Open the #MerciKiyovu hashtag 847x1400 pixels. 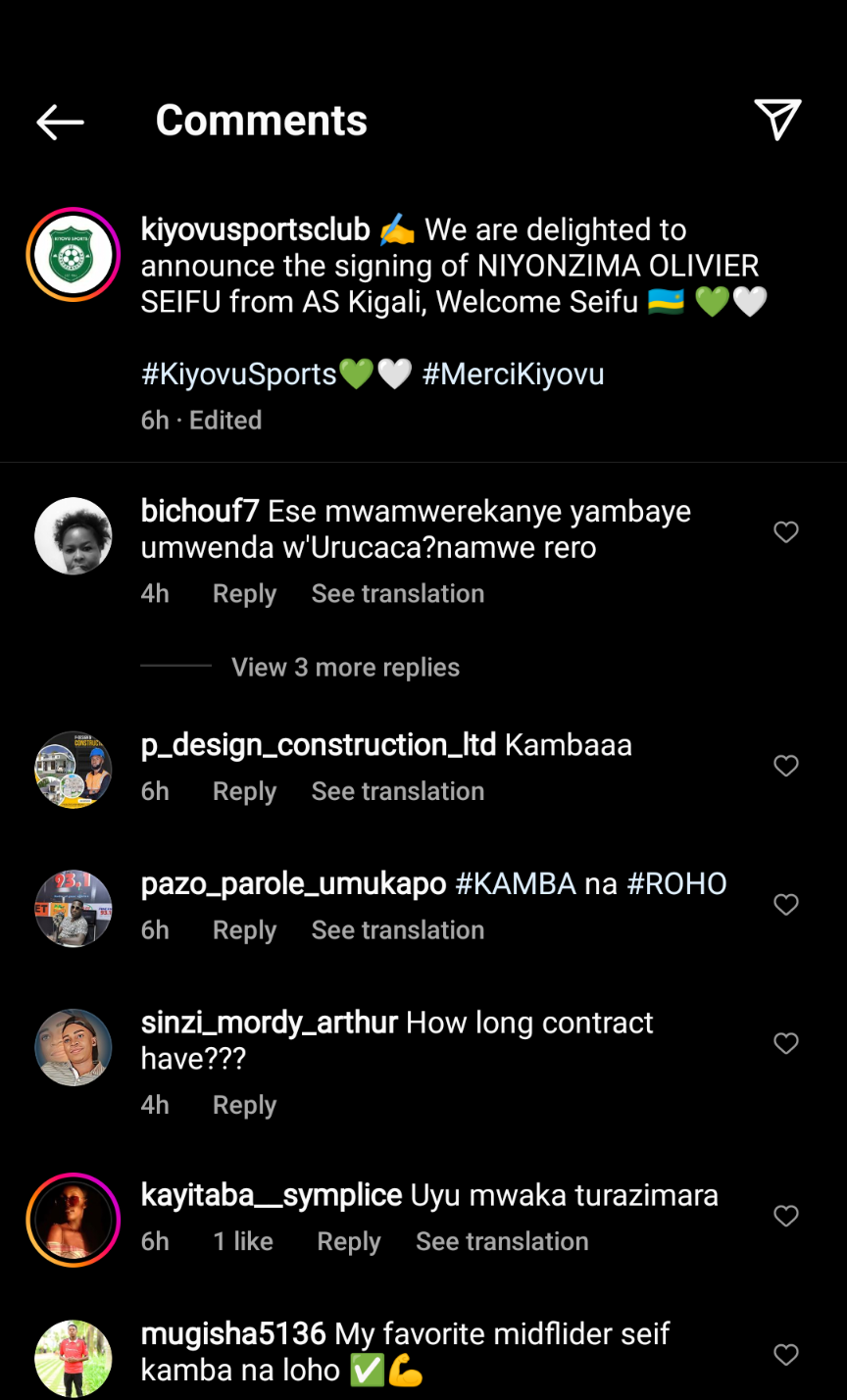[513, 374]
